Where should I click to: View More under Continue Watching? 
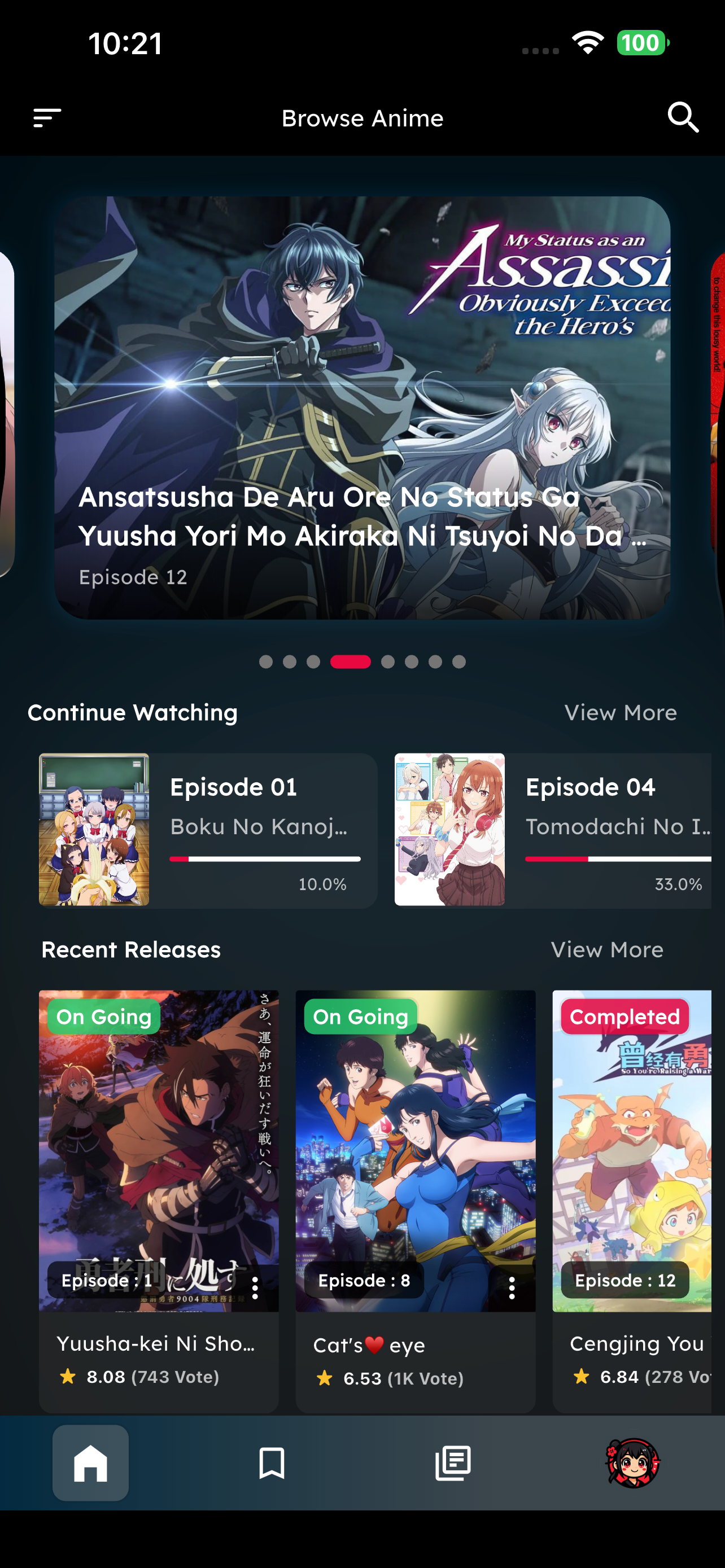coord(621,712)
